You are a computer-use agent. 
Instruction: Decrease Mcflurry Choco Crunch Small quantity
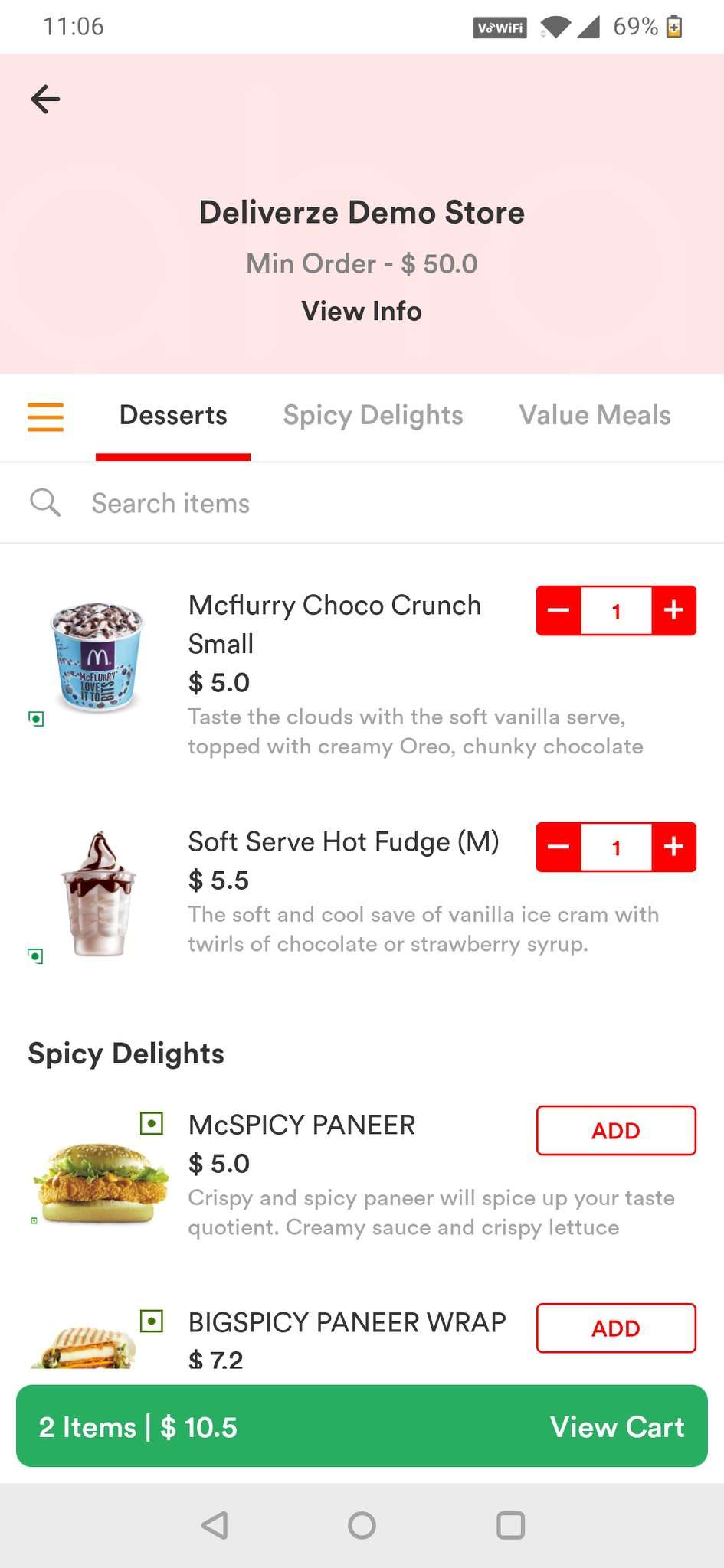coord(559,611)
